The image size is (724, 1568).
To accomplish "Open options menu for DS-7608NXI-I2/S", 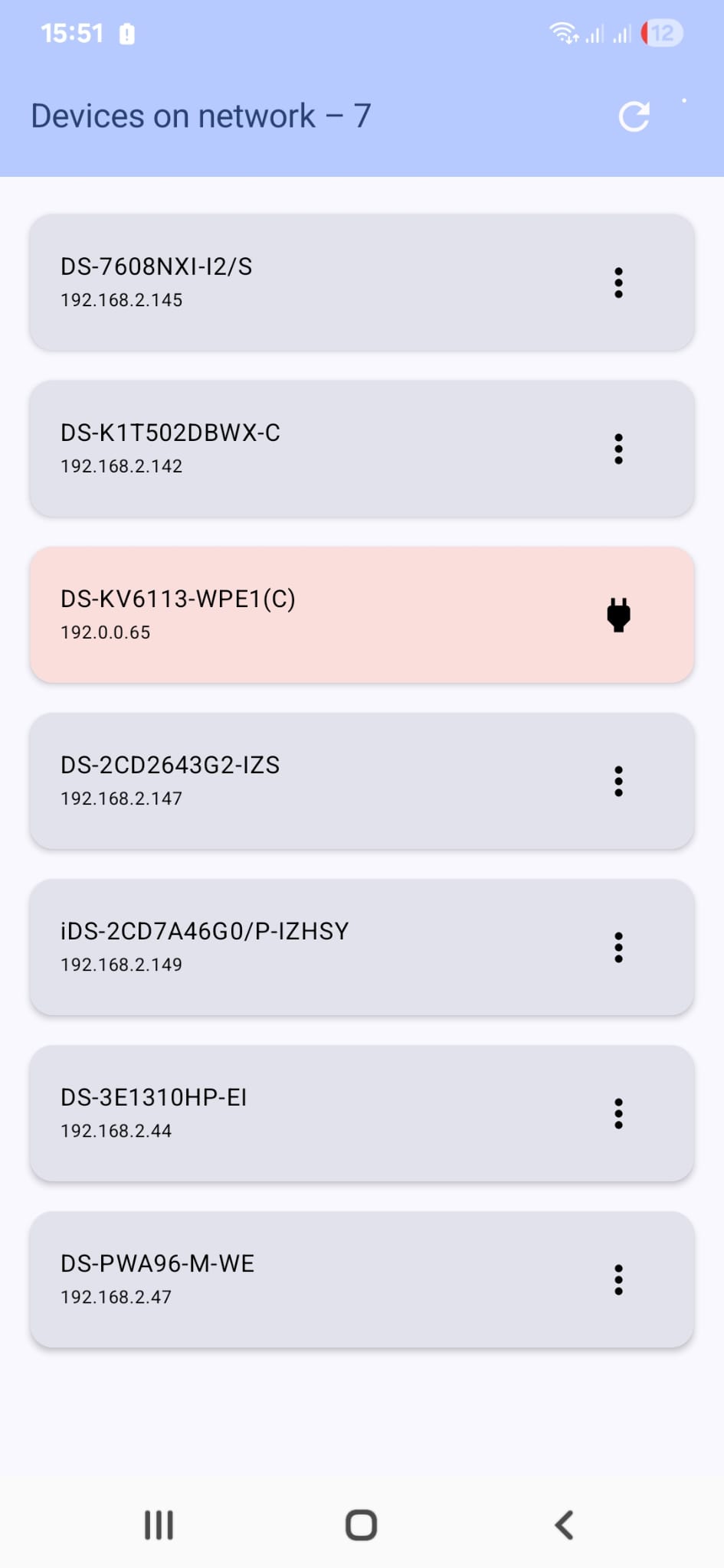I will [618, 283].
